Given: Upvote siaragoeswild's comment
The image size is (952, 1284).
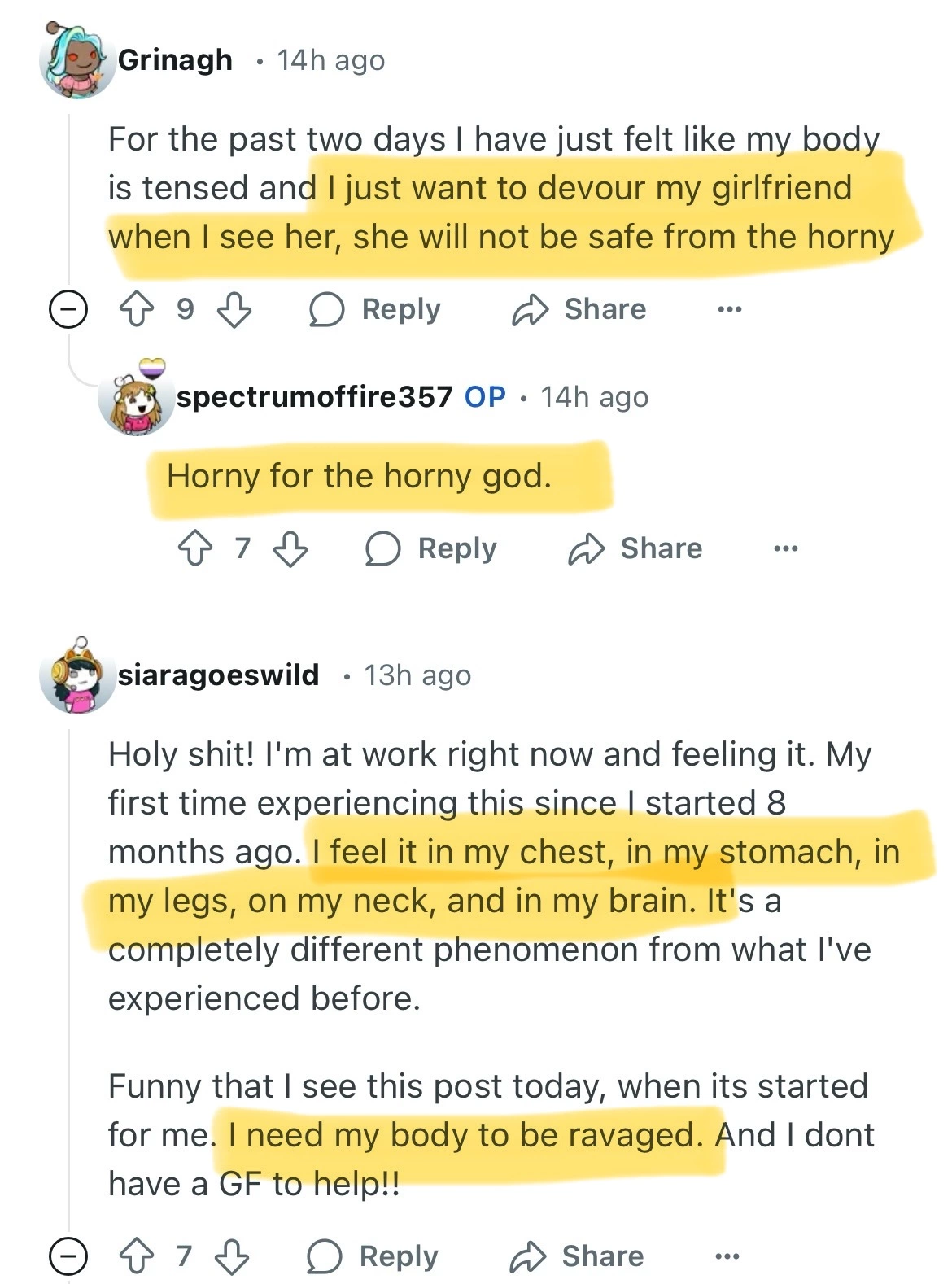Looking at the screenshot, I should (136, 1257).
